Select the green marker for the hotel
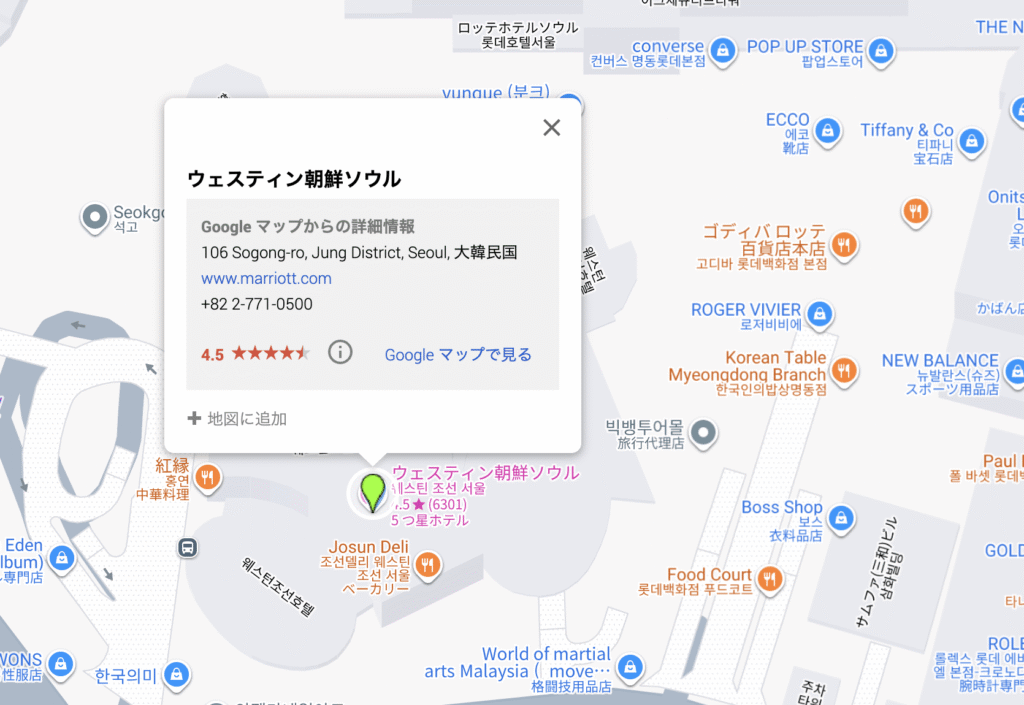 click(x=373, y=492)
